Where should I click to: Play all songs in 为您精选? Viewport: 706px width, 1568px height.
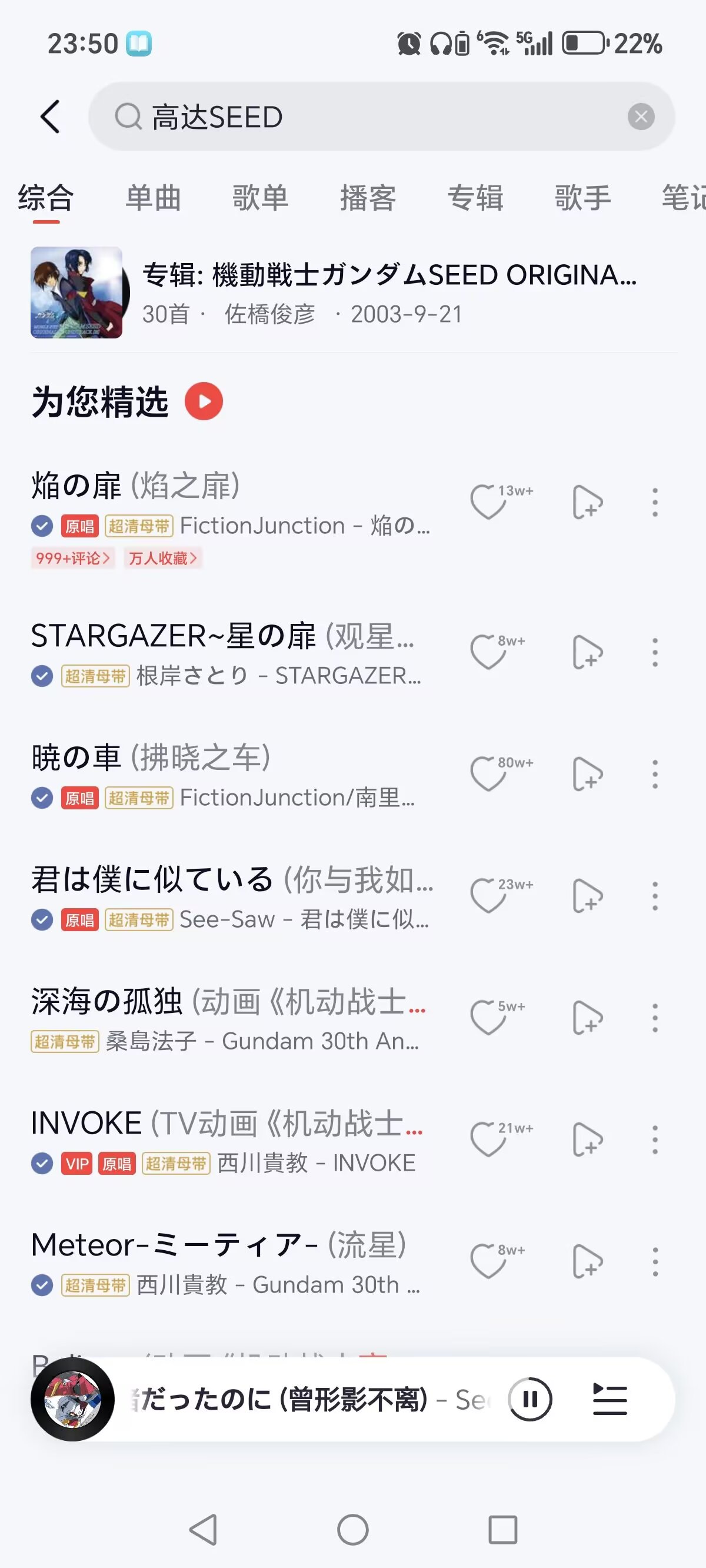click(204, 401)
